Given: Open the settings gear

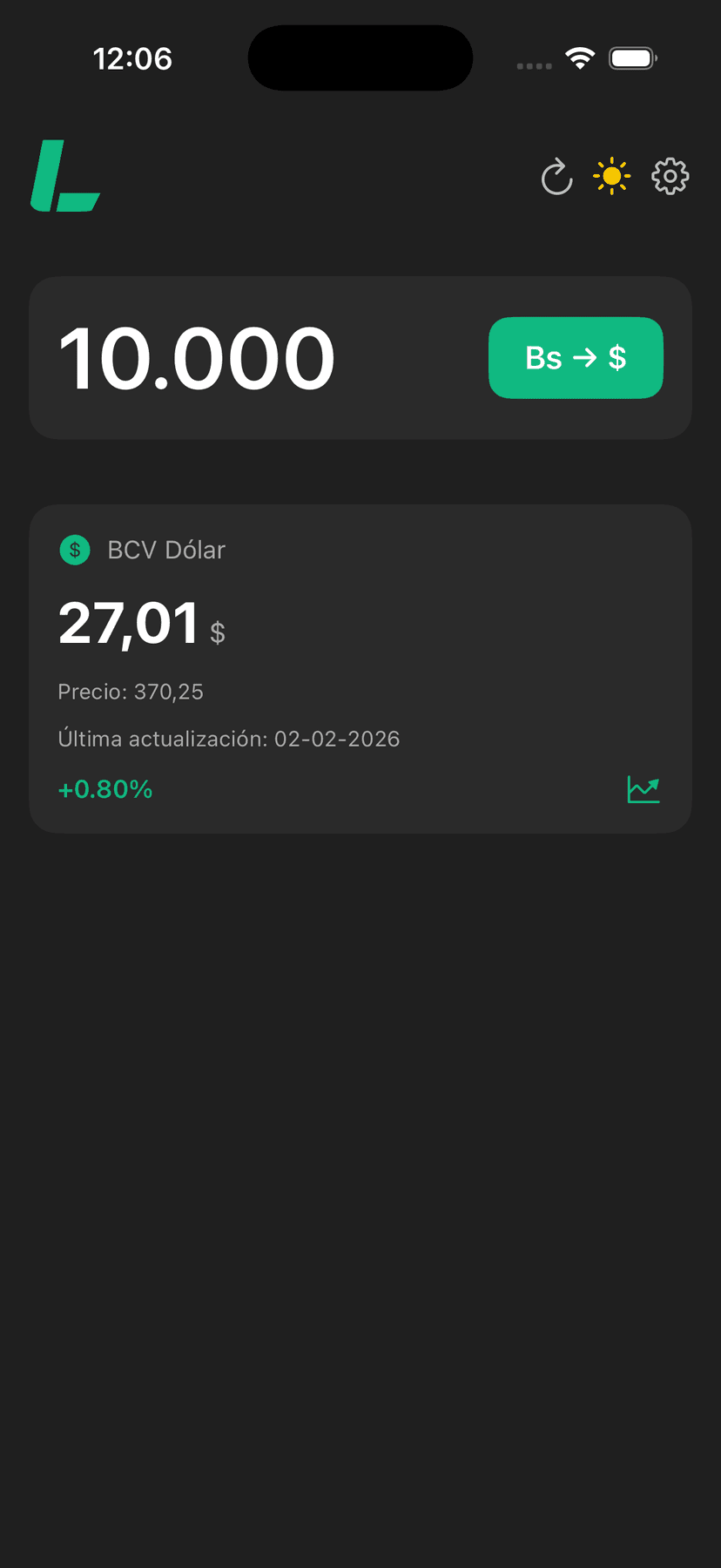Looking at the screenshot, I should [670, 177].
